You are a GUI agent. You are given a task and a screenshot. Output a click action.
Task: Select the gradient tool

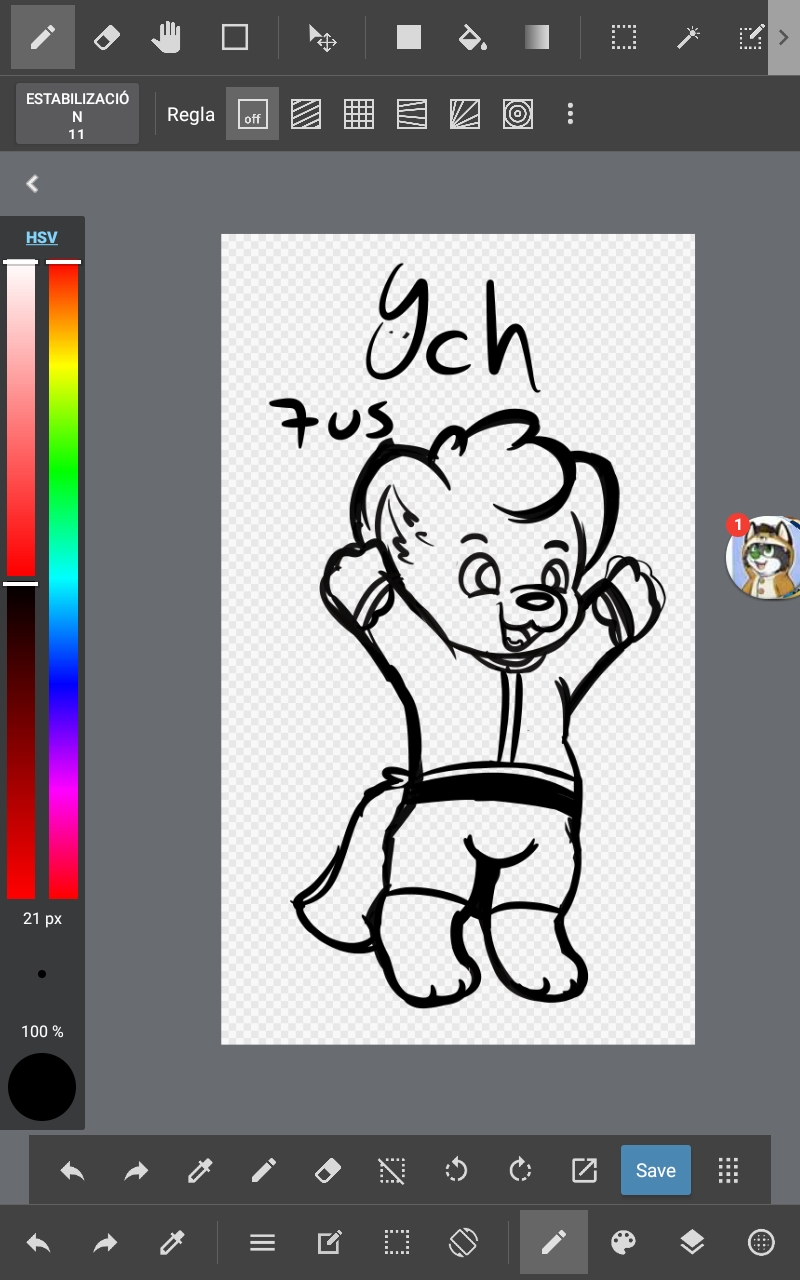(537, 38)
